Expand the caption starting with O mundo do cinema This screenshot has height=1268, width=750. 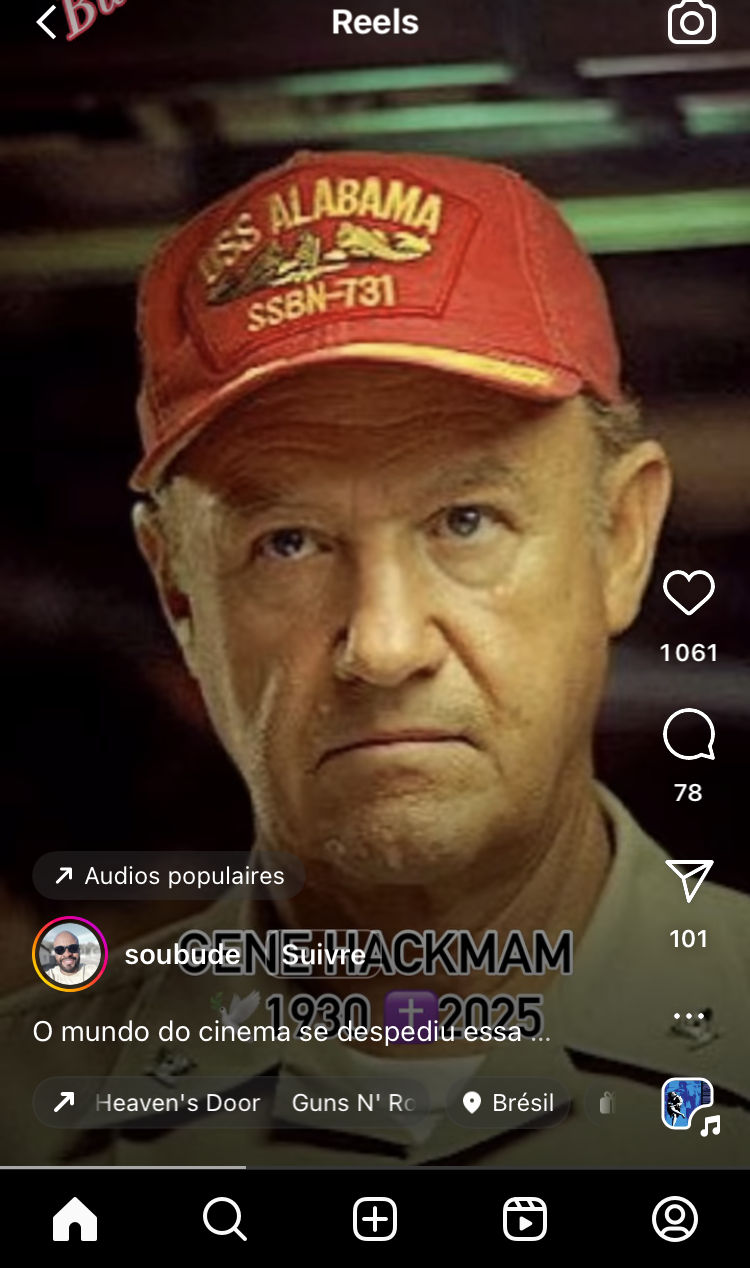[x=292, y=1031]
